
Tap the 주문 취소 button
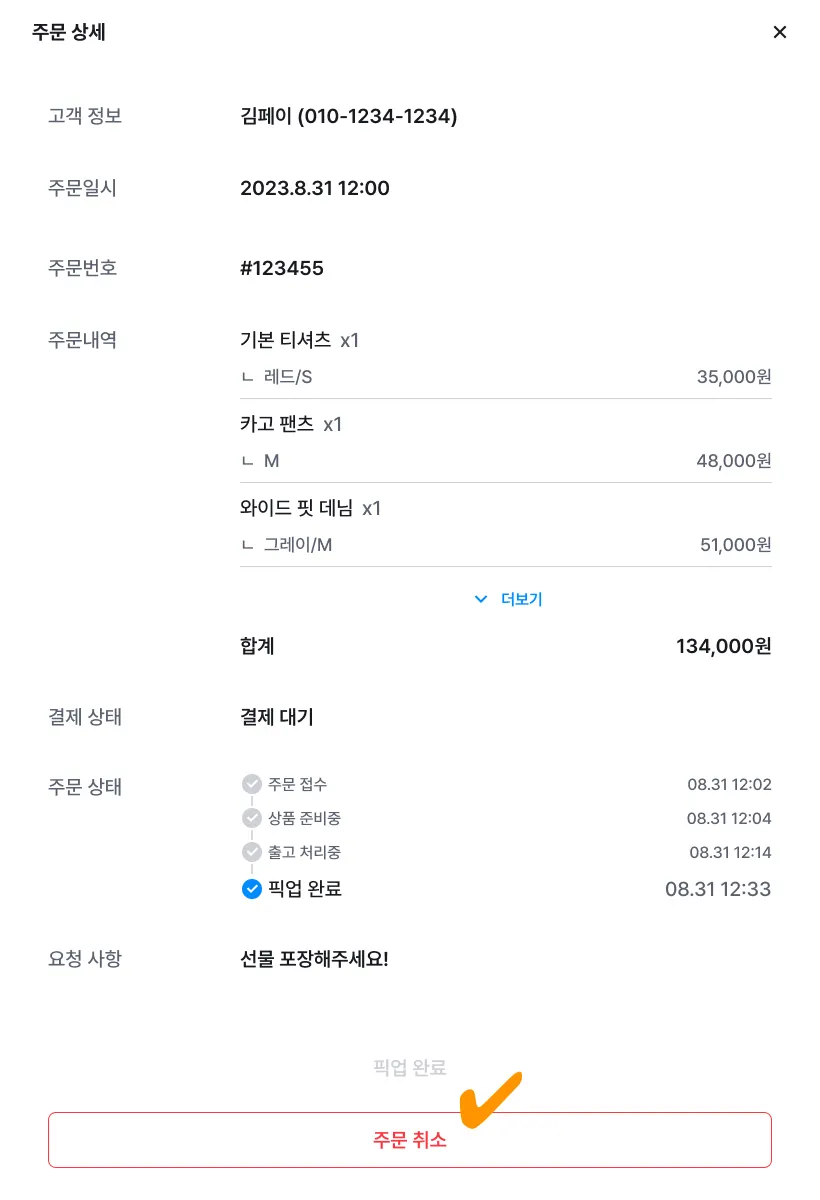[409, 1140]
